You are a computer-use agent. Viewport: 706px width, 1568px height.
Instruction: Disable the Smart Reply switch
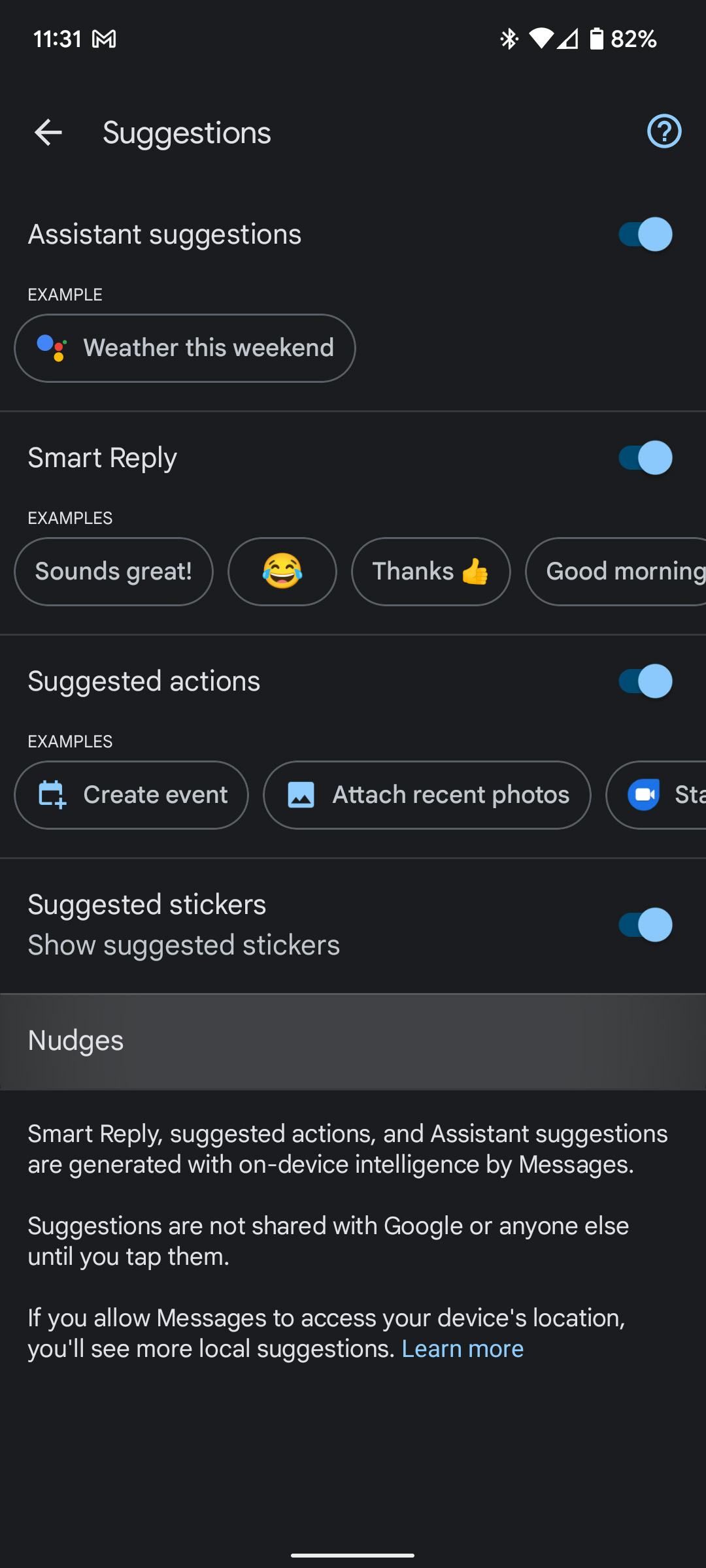(645, 458)
